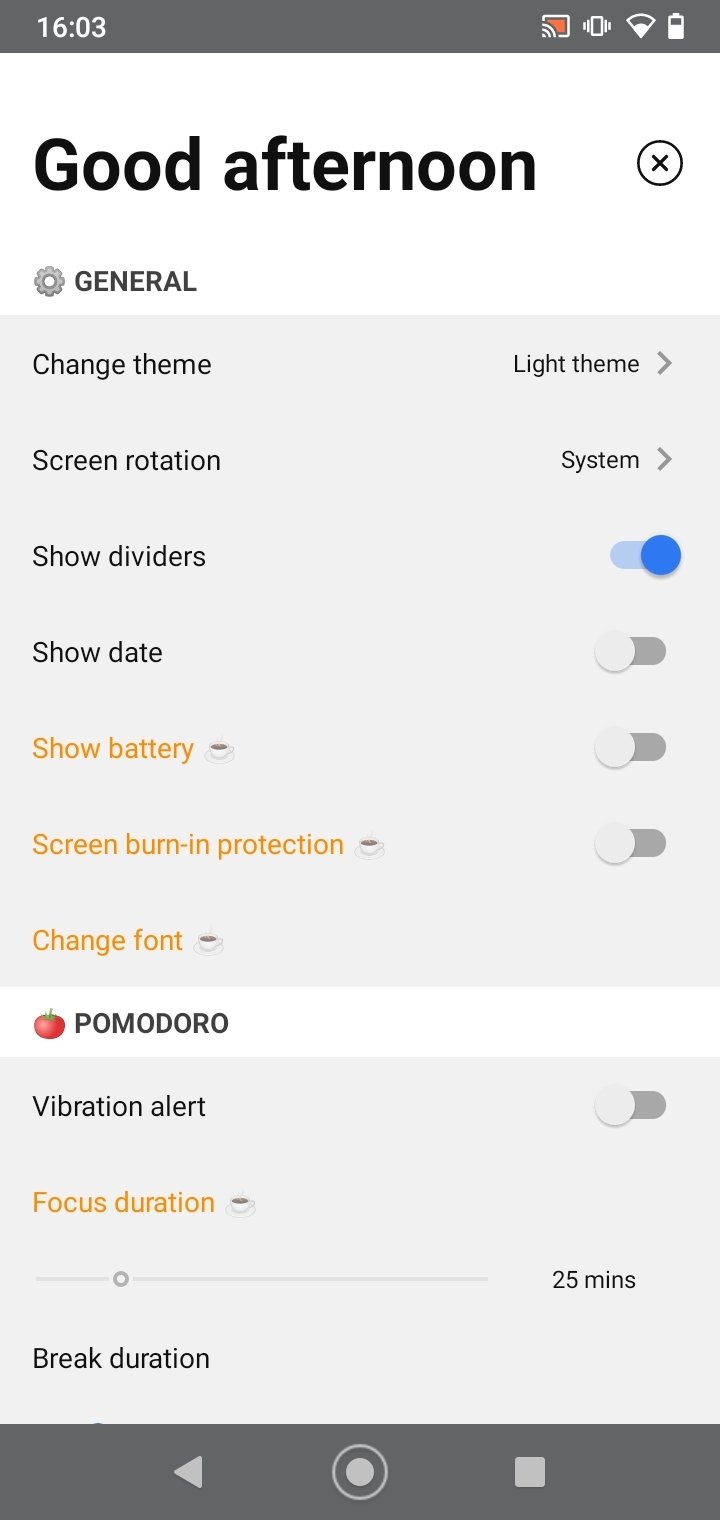Turn on Vibration alert
Screen dimensions: 720x1520
[x=631, y=1106]
